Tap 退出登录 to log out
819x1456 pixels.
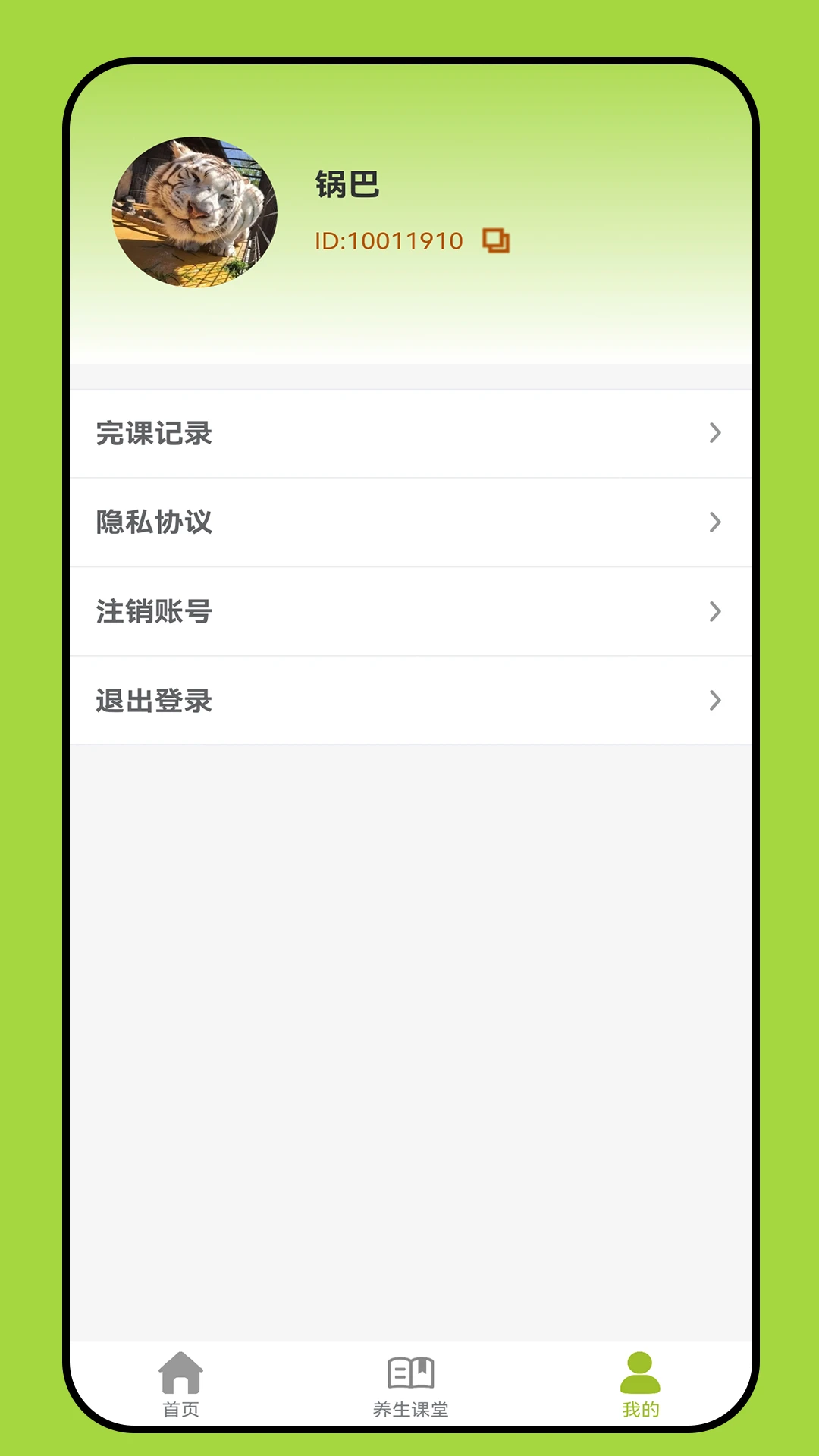pyautogui.click(x=409, y=701)
